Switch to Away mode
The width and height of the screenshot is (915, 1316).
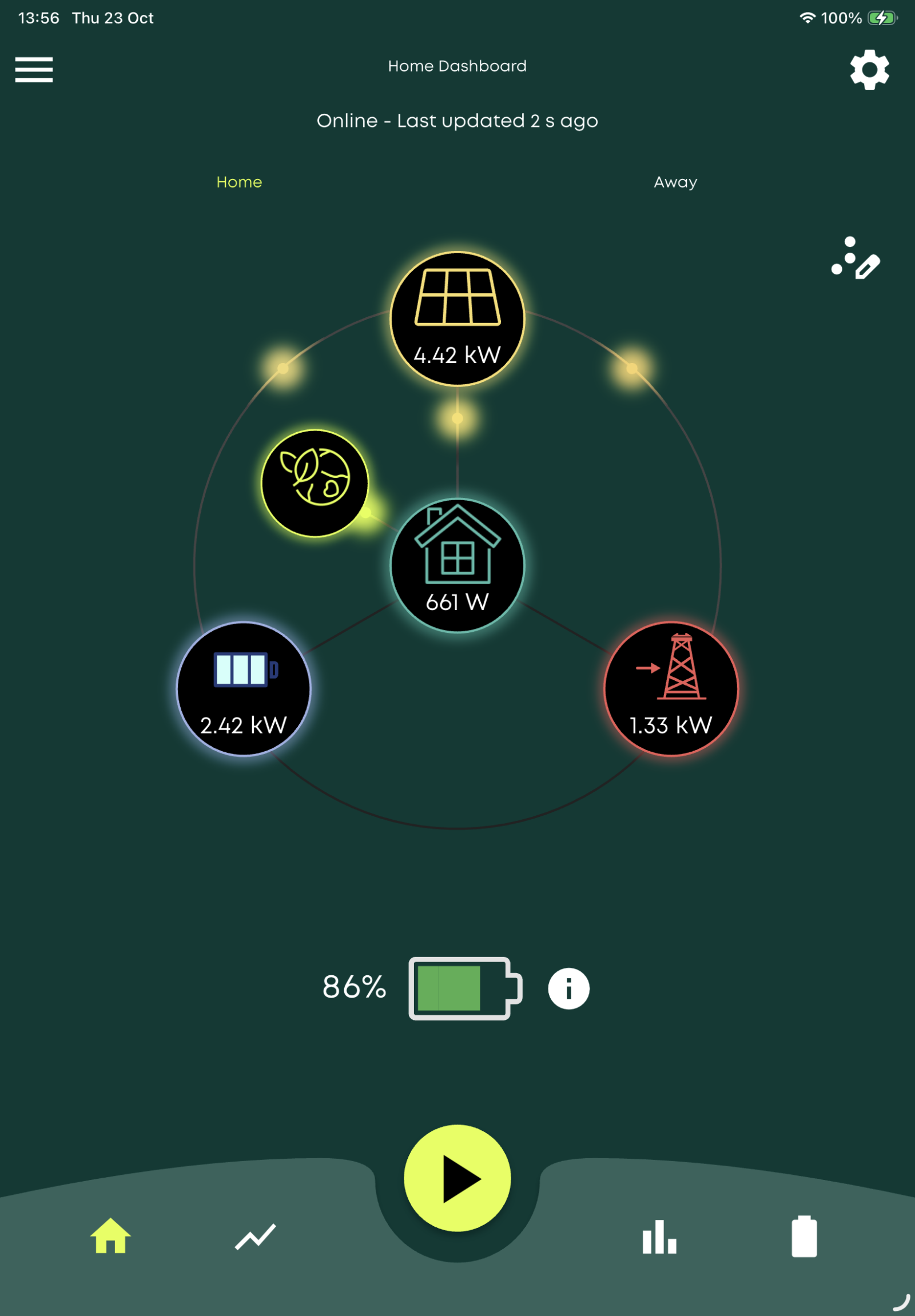(675, 182)
